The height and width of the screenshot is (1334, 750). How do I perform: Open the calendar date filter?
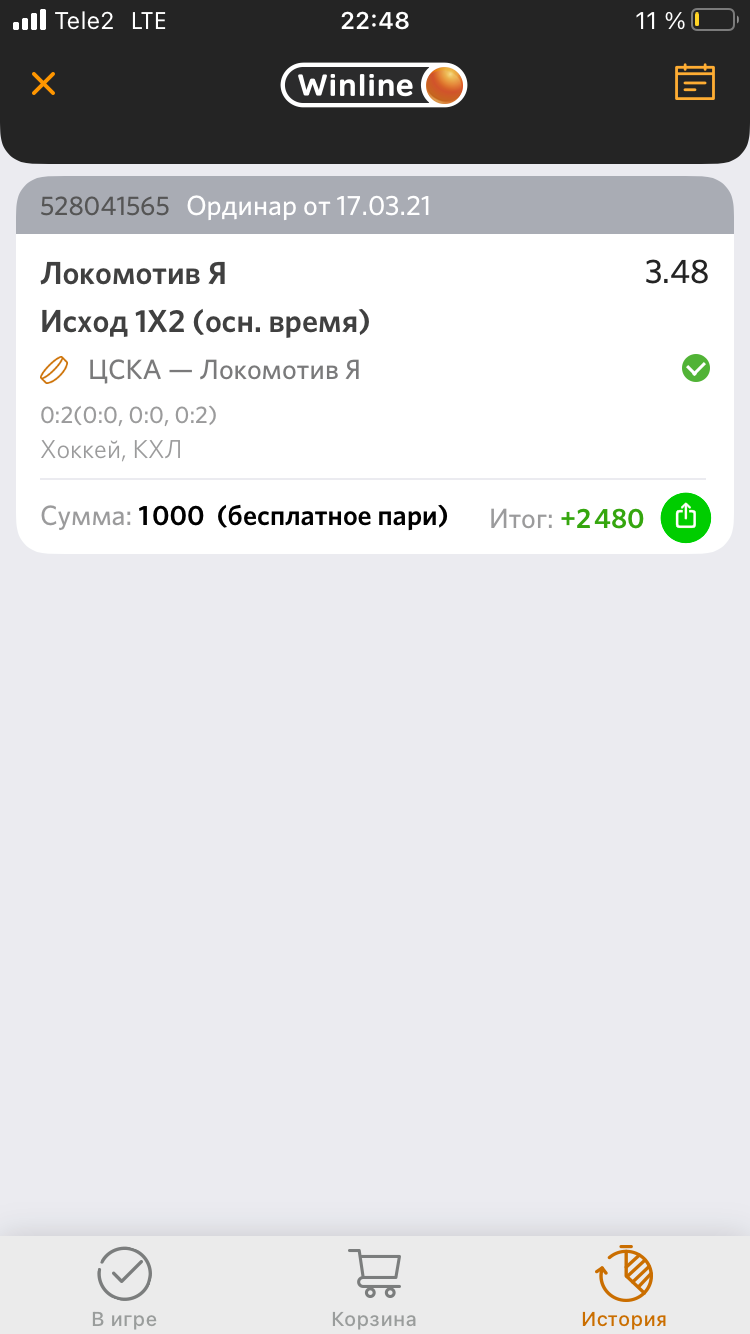point(695,83)
